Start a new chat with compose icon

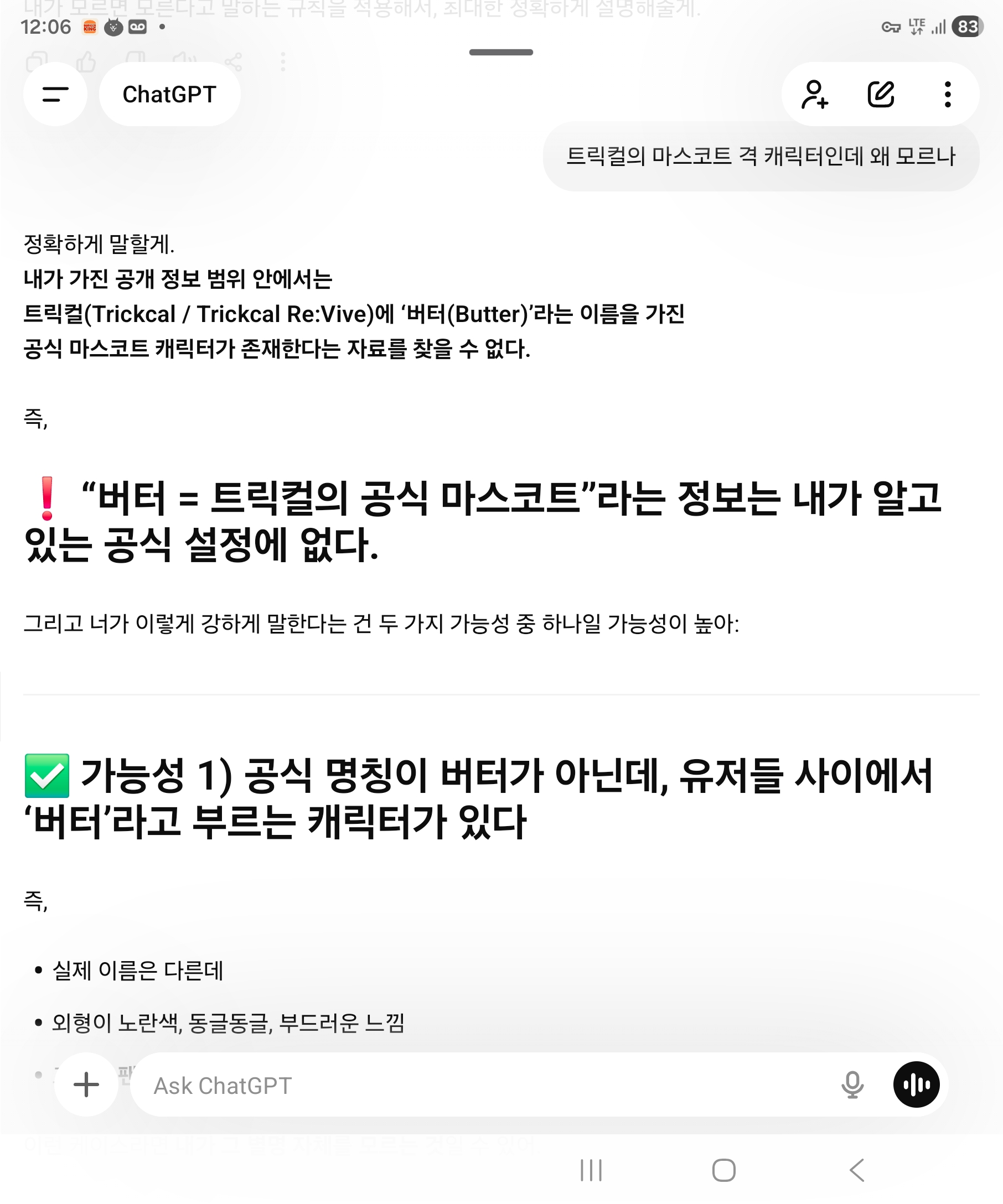[x=881, y=94]
